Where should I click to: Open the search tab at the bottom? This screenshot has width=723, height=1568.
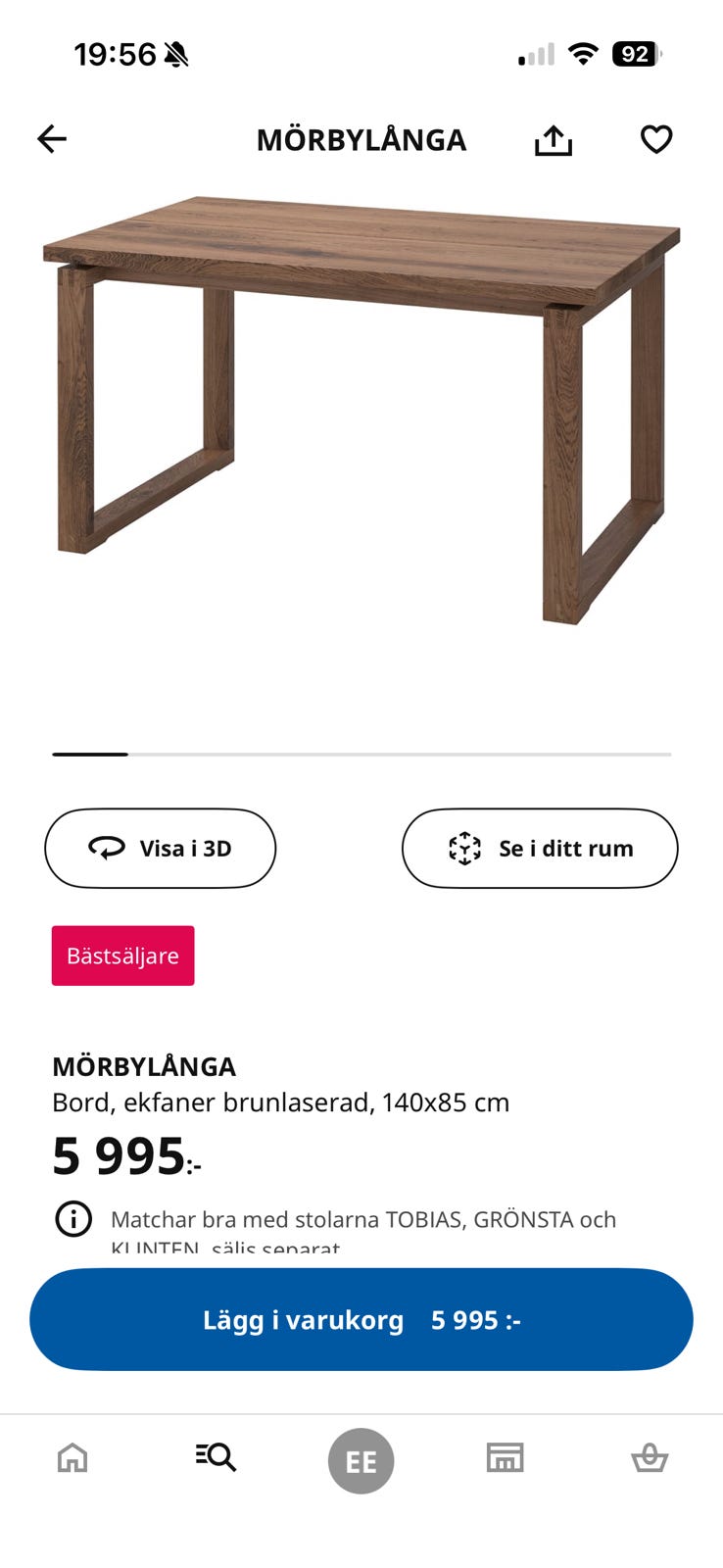[216, 1459]
